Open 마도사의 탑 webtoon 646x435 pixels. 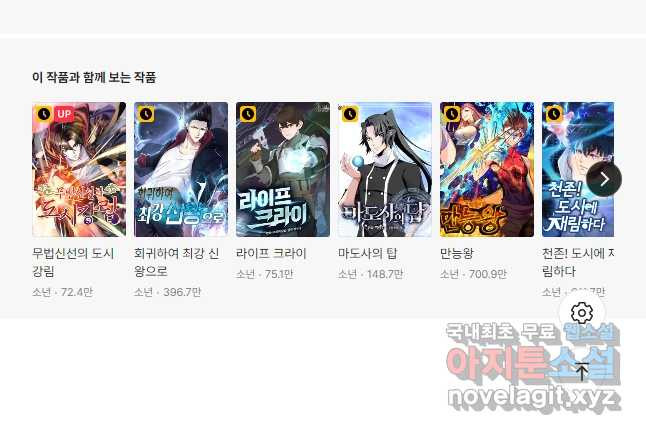point(385,169)
